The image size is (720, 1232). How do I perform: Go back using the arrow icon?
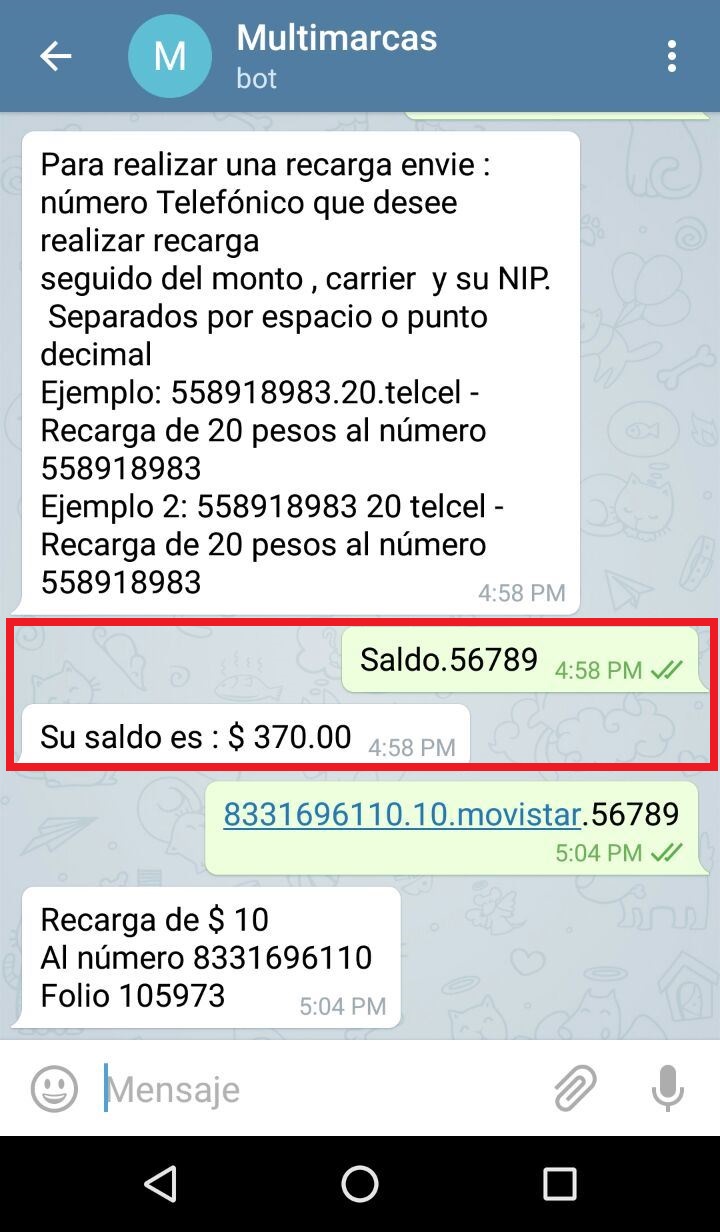[x=56, y=57]
